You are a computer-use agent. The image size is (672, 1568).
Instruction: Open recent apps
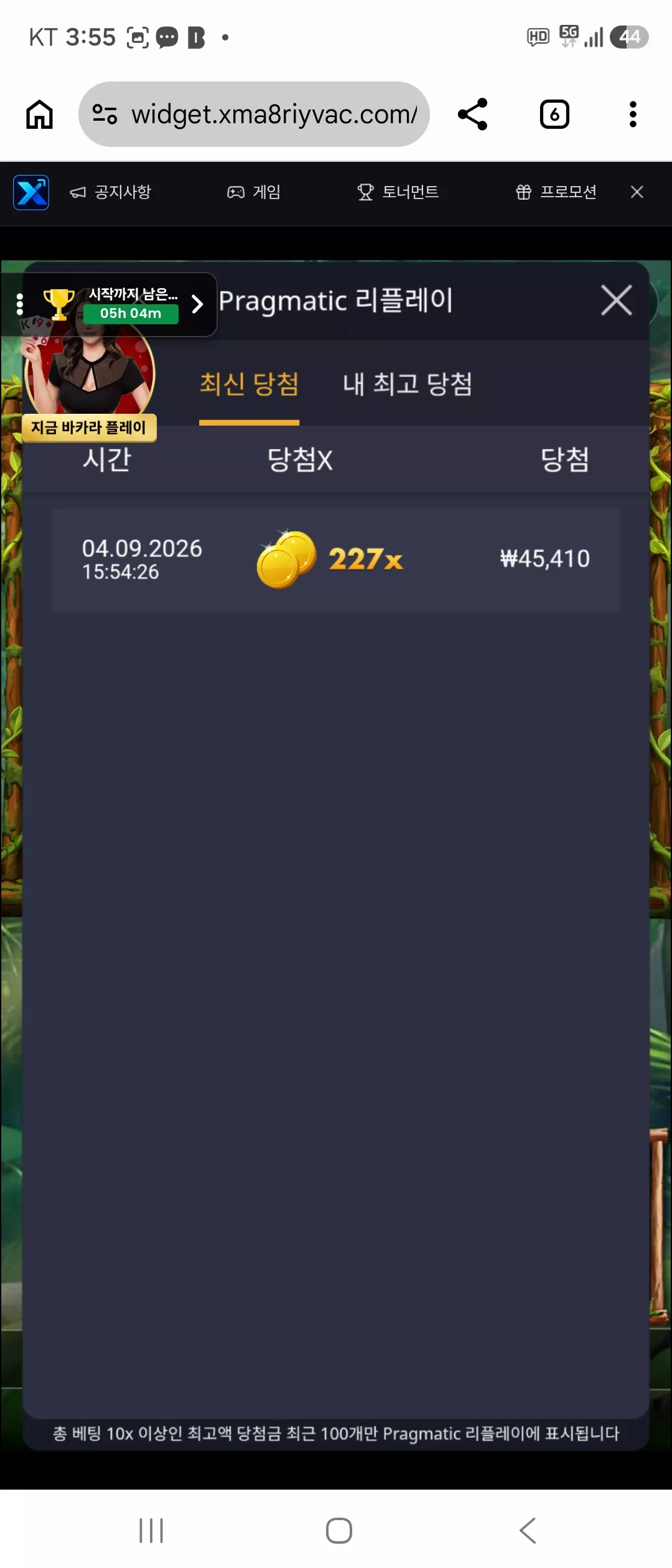[151, 1530]
